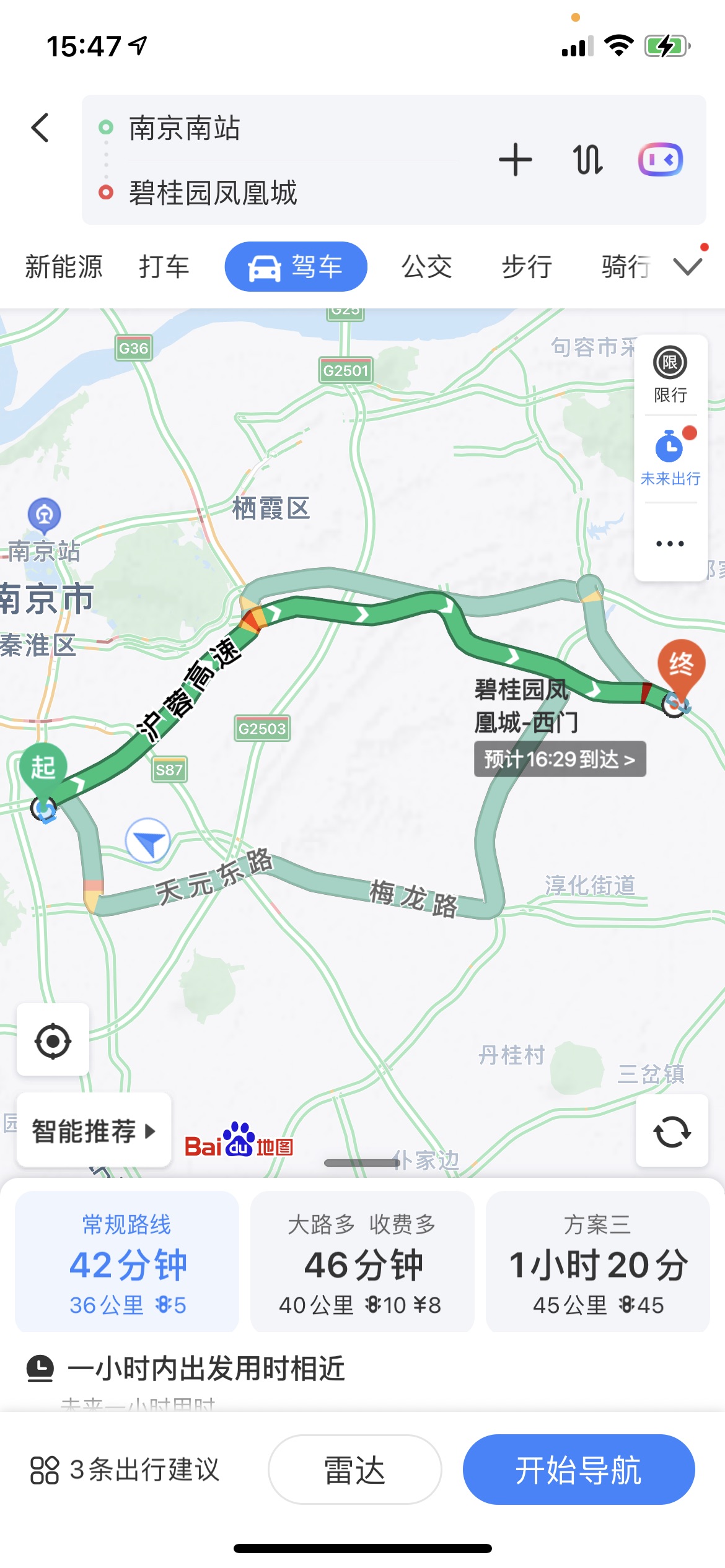Swap start and destination

[587, 160]
